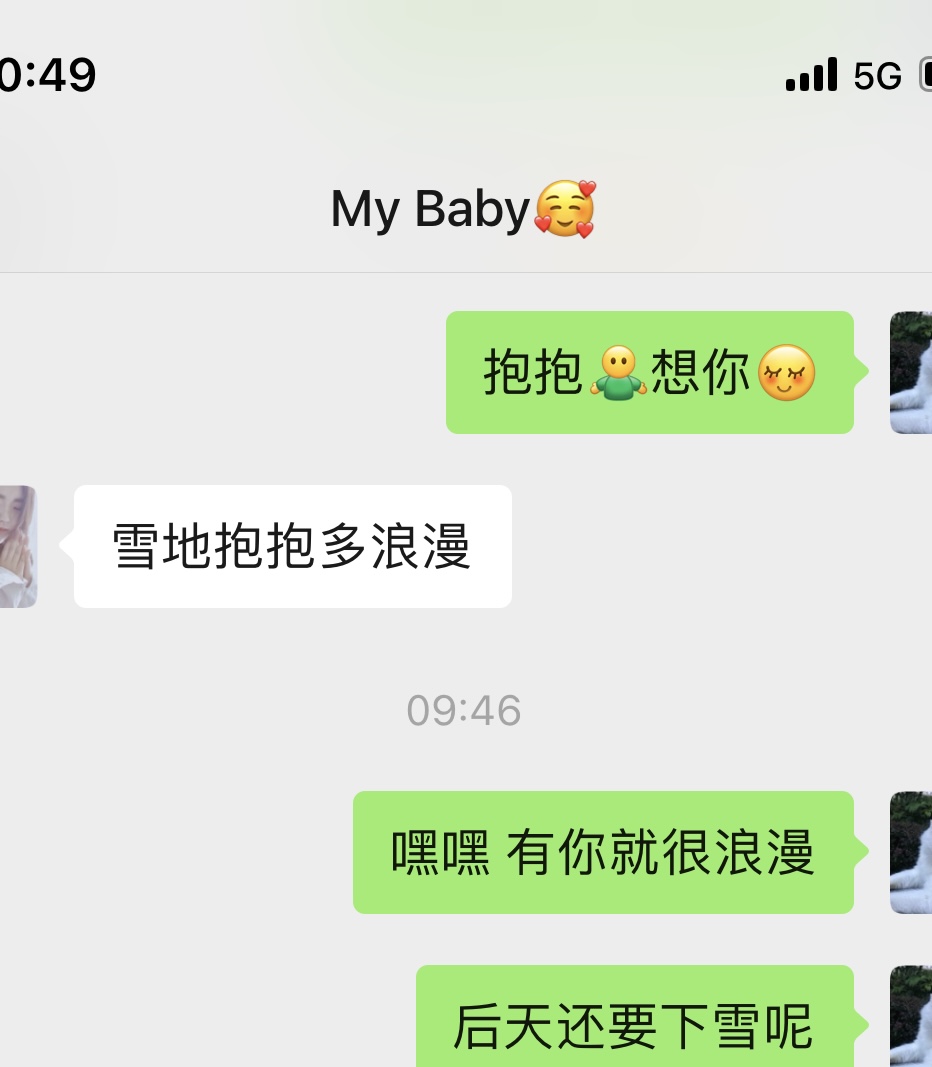Tap the avatar next to "抱抱想你" message
This screenshot has height=1067, width=932.
click(x=911, y=372)
